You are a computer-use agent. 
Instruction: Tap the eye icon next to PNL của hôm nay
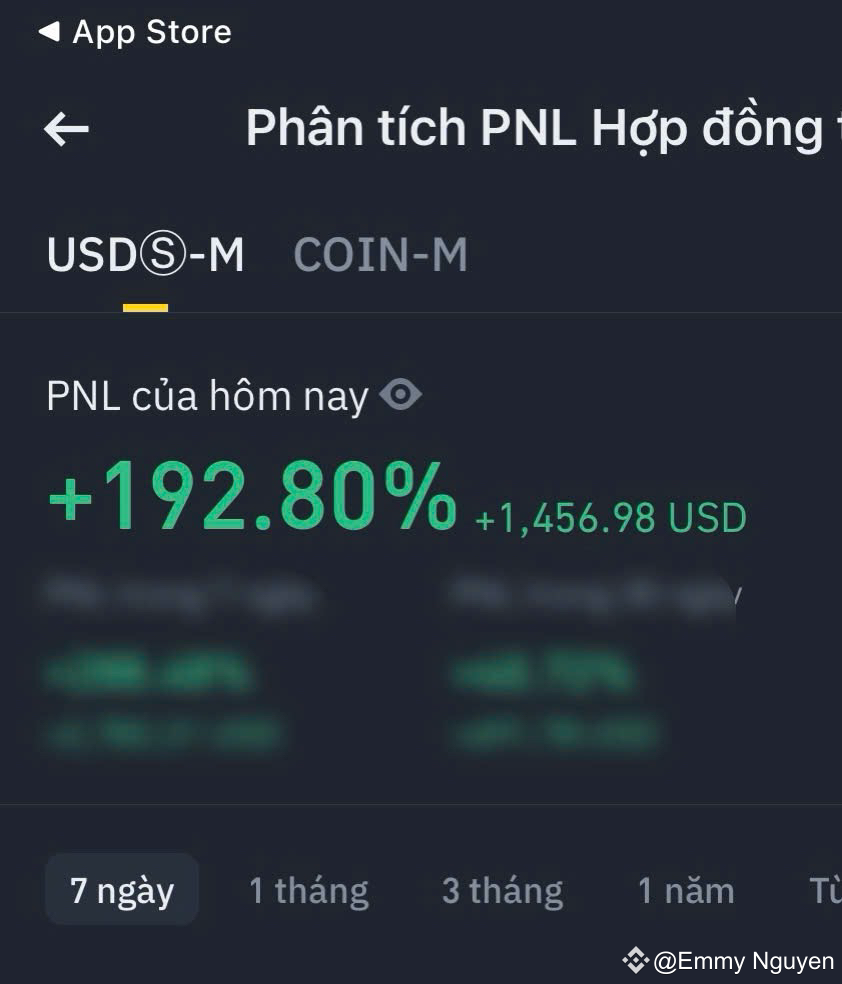pos(400,396)
